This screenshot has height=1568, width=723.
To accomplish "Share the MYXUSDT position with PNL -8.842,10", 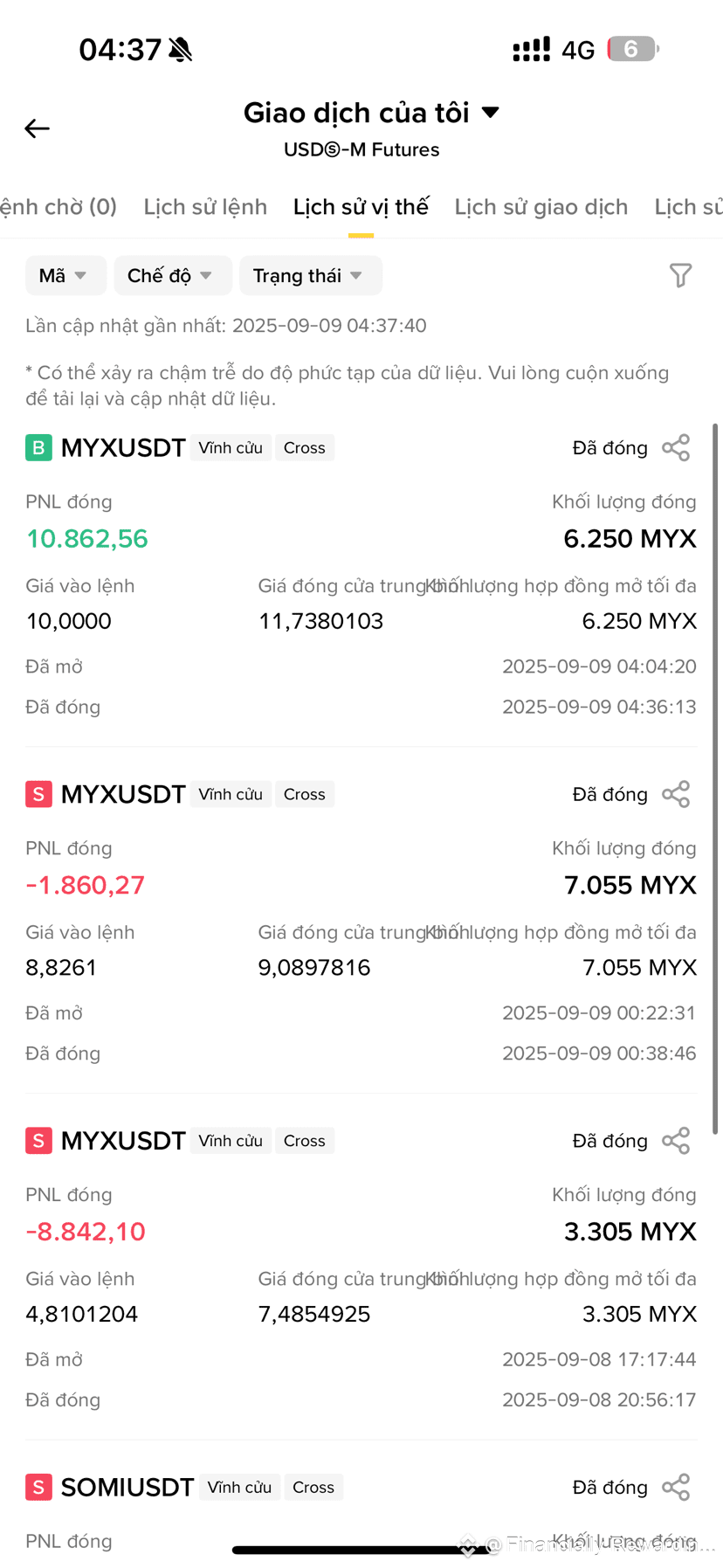I will (x=676, y=1141).
